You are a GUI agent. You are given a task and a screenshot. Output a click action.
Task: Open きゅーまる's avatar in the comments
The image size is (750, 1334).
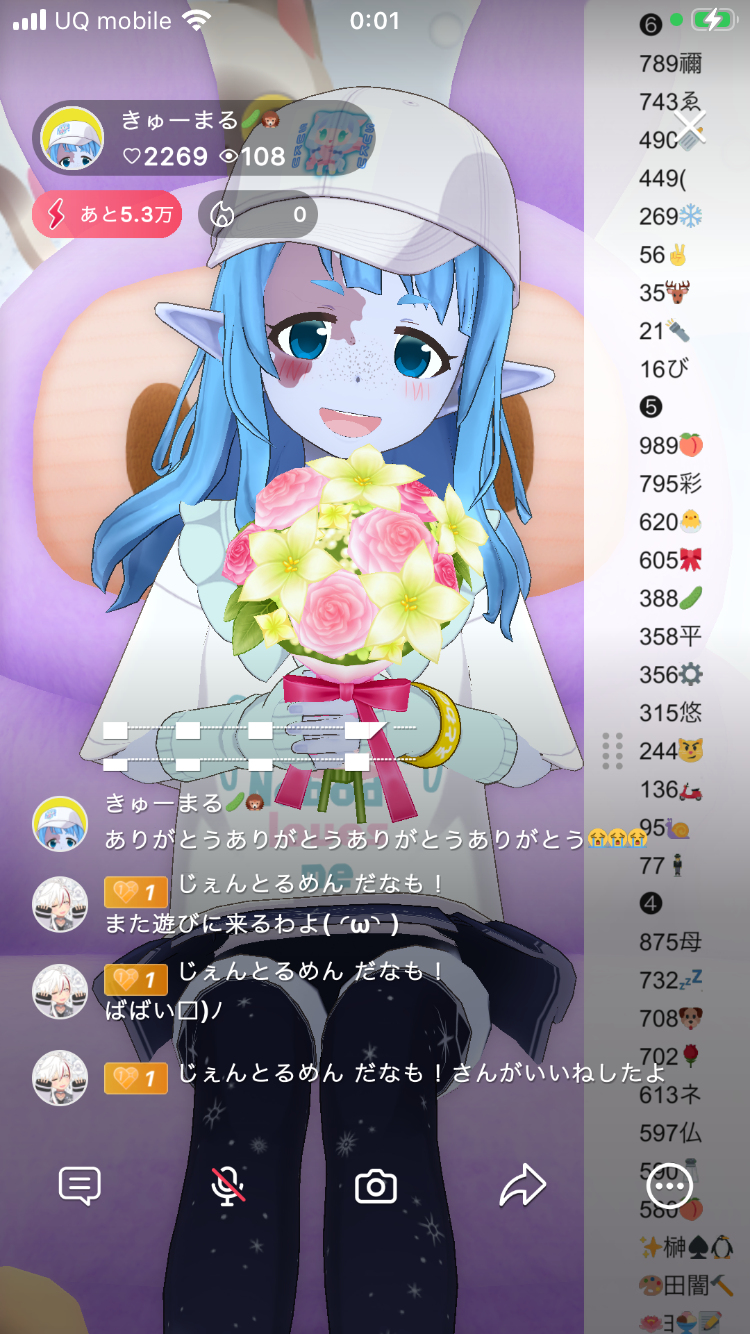coord(60,824)
